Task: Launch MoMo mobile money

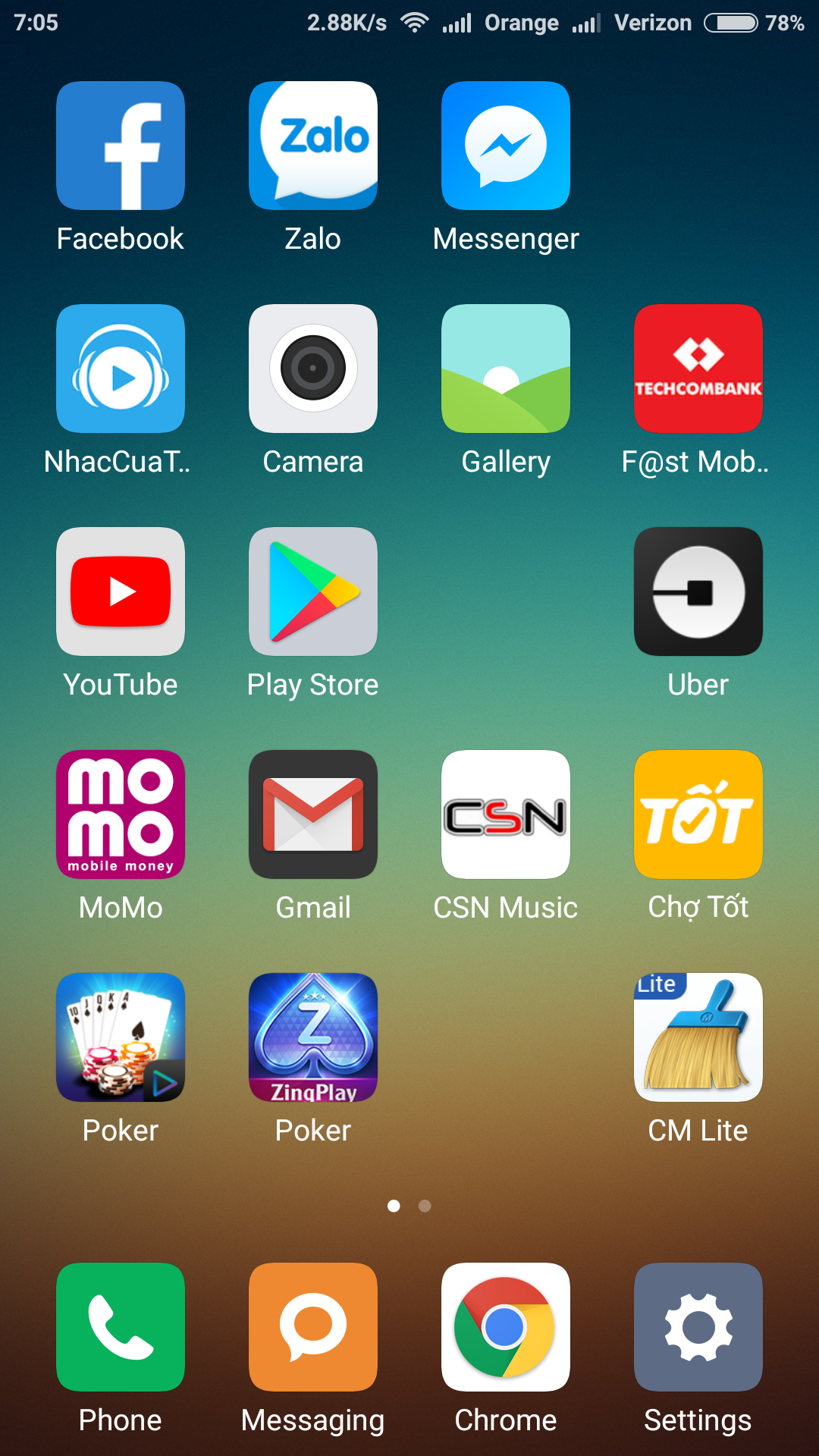Action: point(121,814)
